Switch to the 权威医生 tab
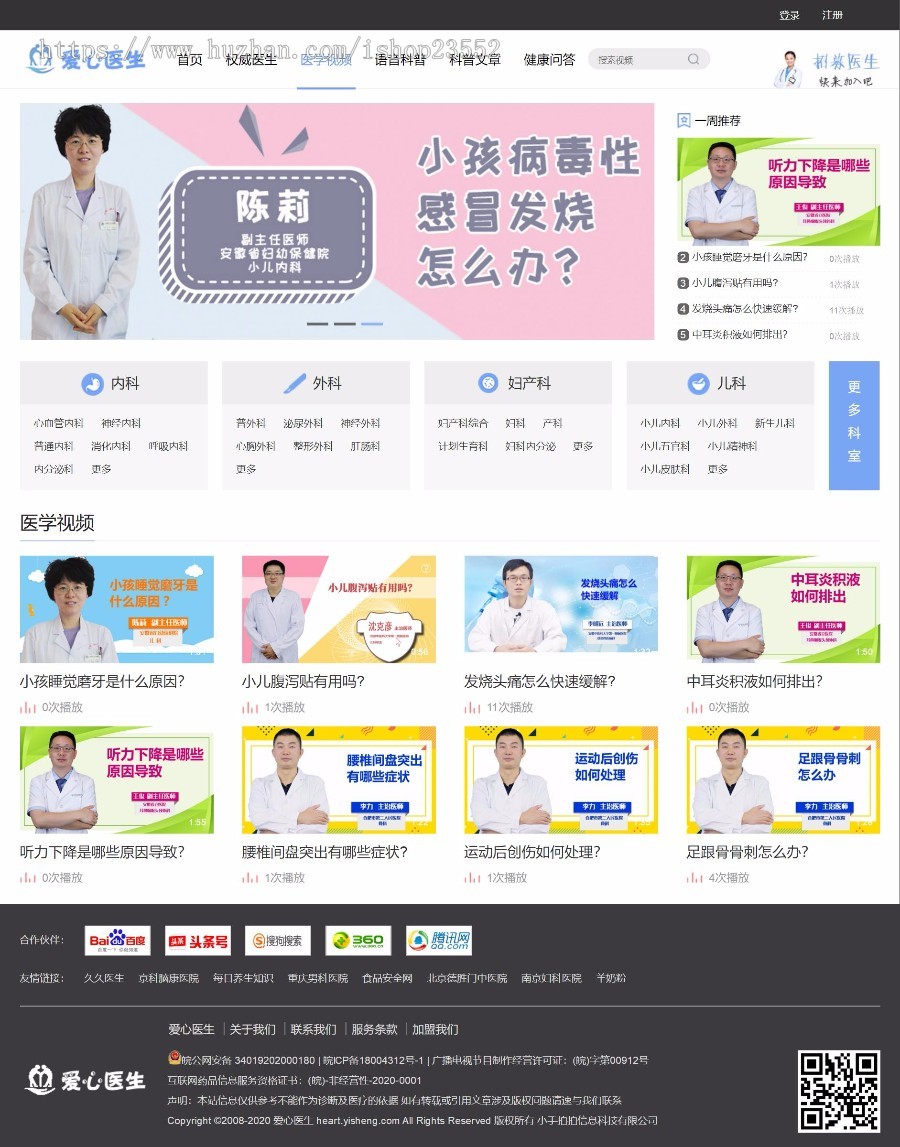This screenshot has height=1147, width=900. (251, 60)
